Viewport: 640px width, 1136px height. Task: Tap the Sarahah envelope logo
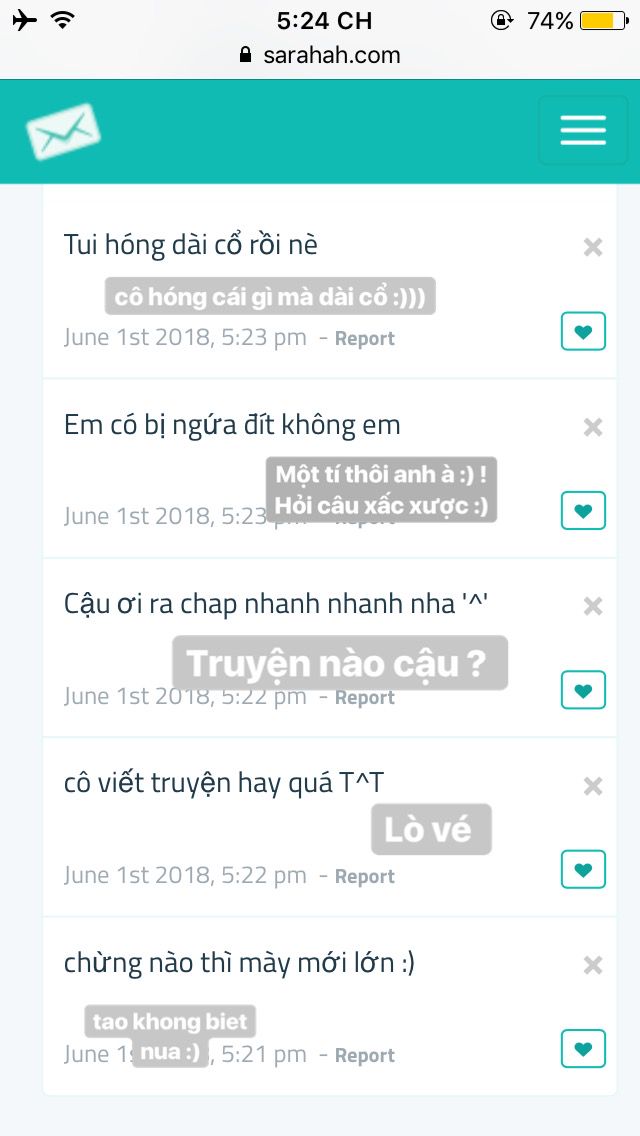point(63,131)
